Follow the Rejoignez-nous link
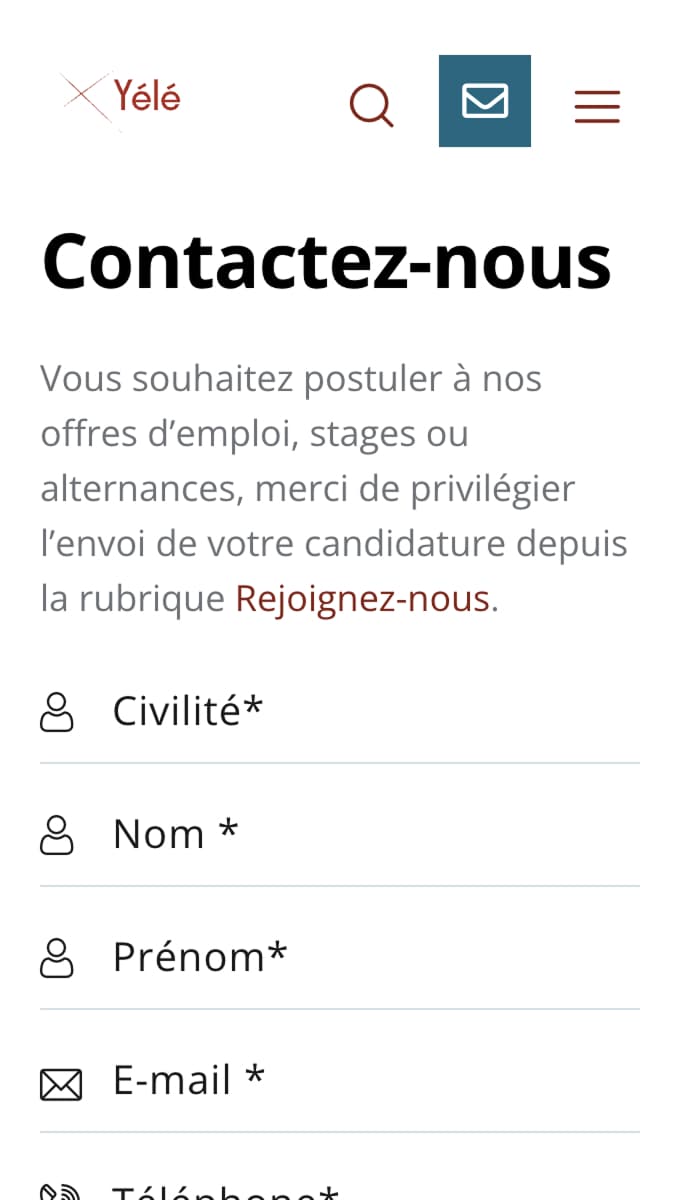The image size is (680, 1200). (x=362, y=599)
